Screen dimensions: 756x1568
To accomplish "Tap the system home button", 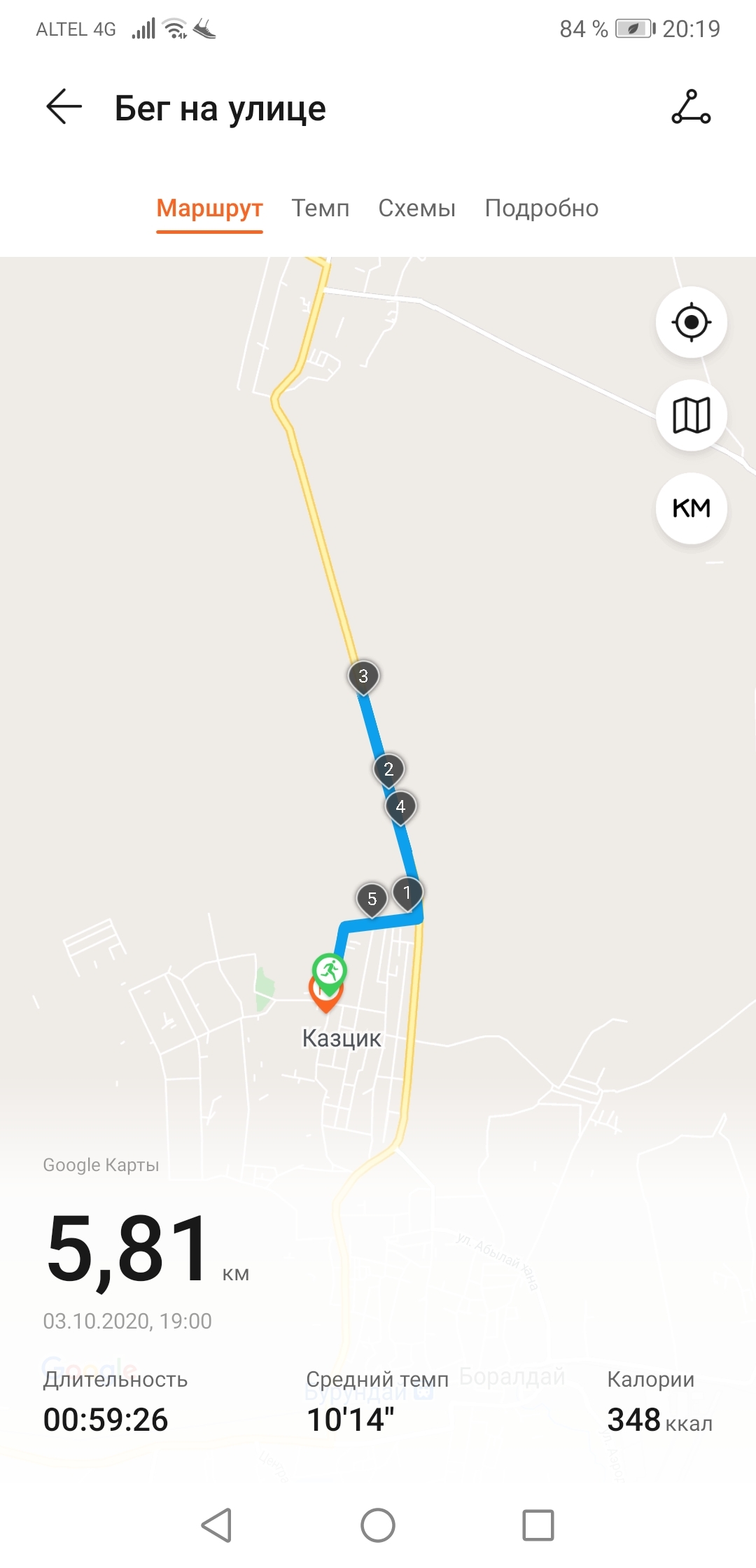I will coord(378,1525).
